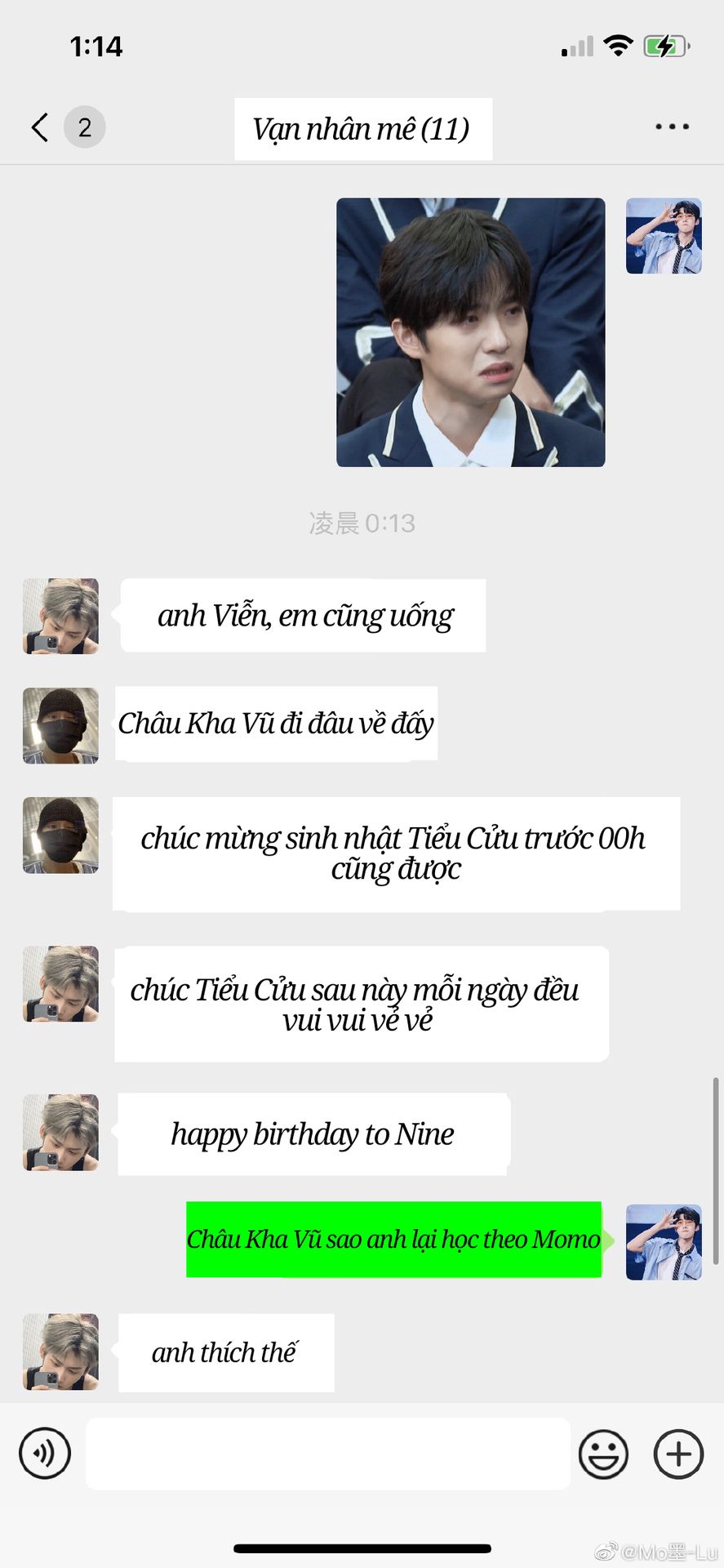The image size is (724, 1568).
Task: Open the emoji sticker panel
Action: click(603, 1454)
